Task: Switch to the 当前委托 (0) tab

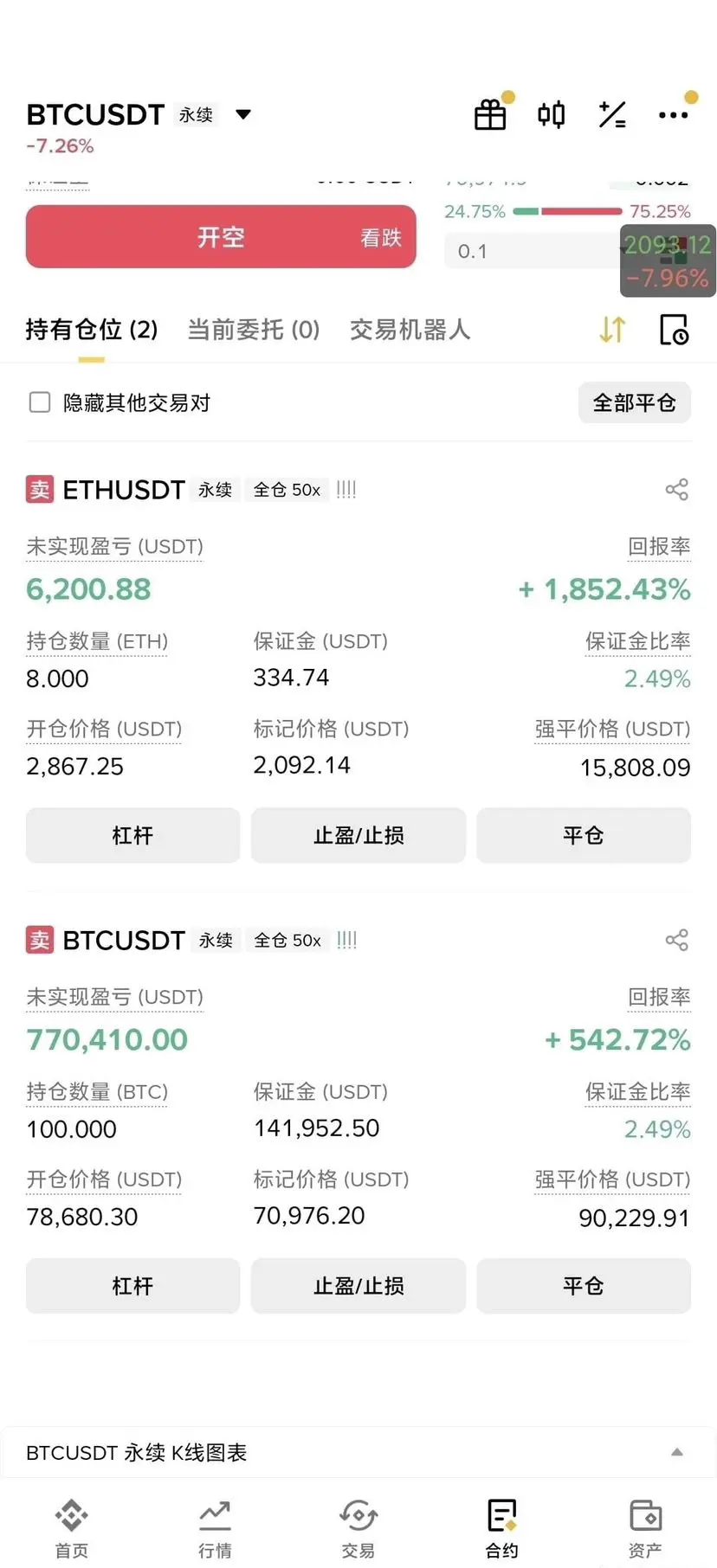Action: 254,330
